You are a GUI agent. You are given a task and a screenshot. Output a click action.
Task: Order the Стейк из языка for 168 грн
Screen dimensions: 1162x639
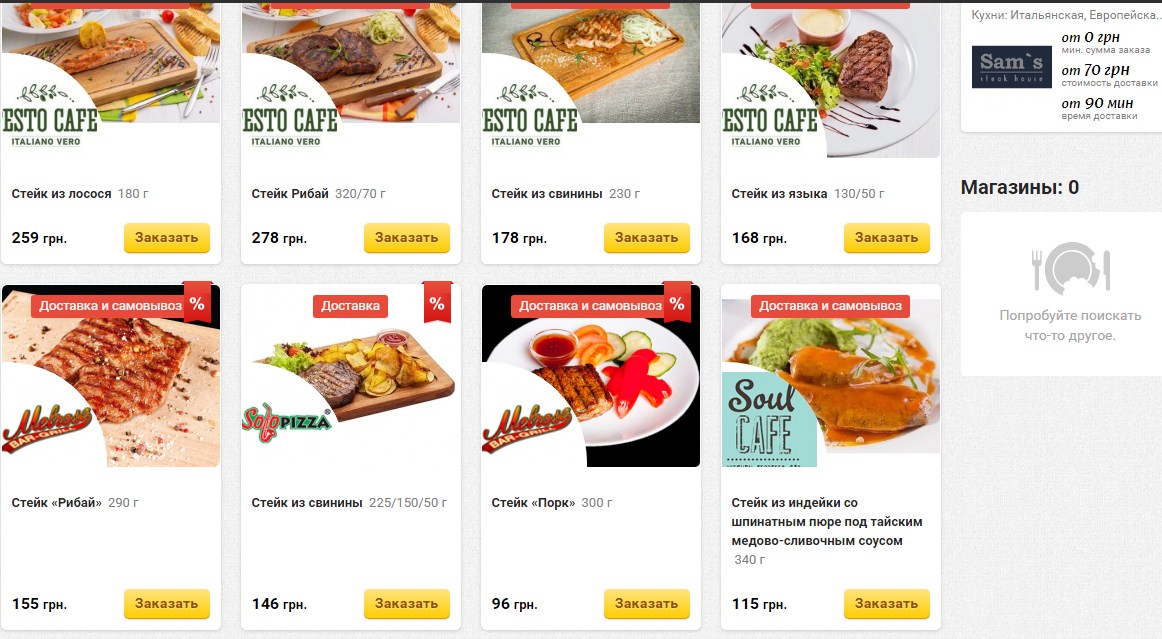click(x=887, y=238)
